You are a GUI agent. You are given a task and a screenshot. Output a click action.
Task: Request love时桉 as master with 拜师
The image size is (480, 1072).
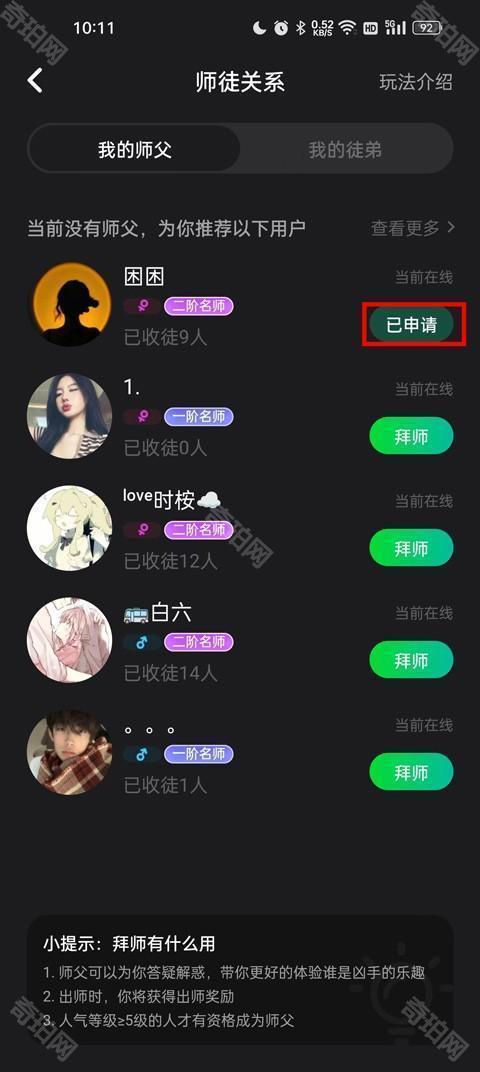pos(411,548)
